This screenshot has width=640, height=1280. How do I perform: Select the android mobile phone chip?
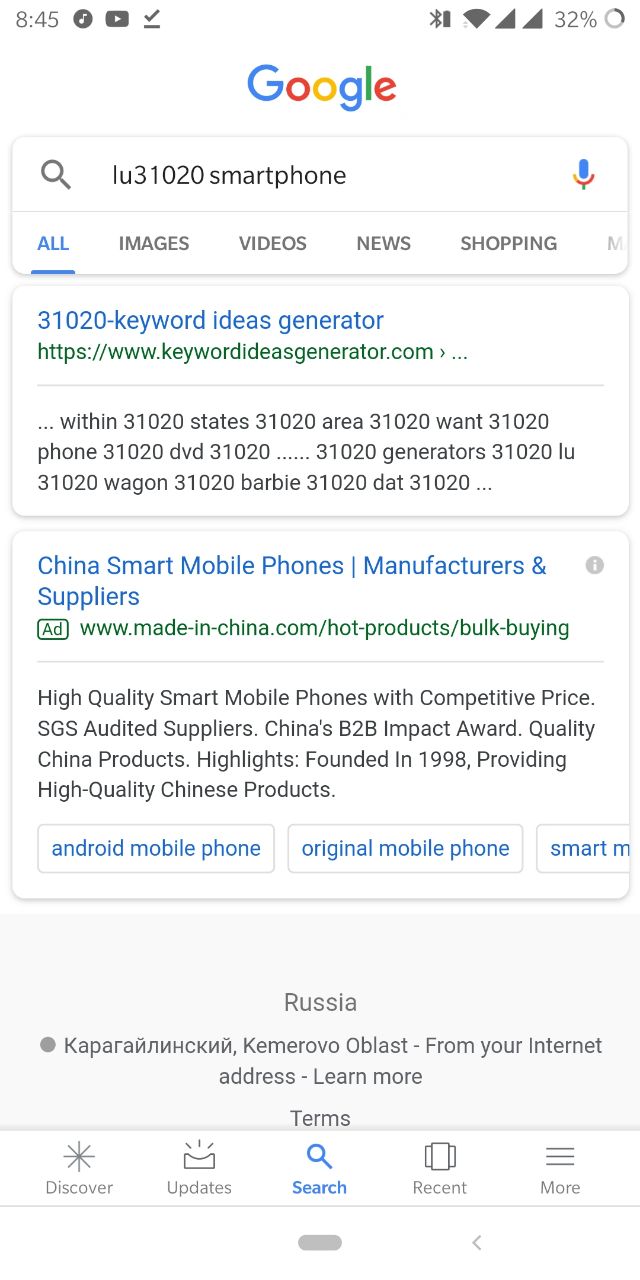156,848
